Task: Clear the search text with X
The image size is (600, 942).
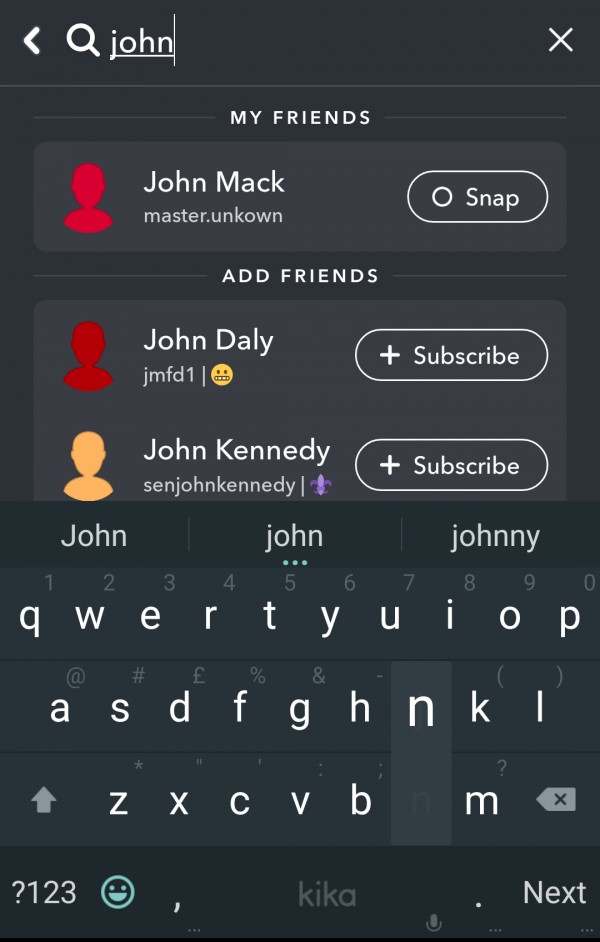Action: 561,40
